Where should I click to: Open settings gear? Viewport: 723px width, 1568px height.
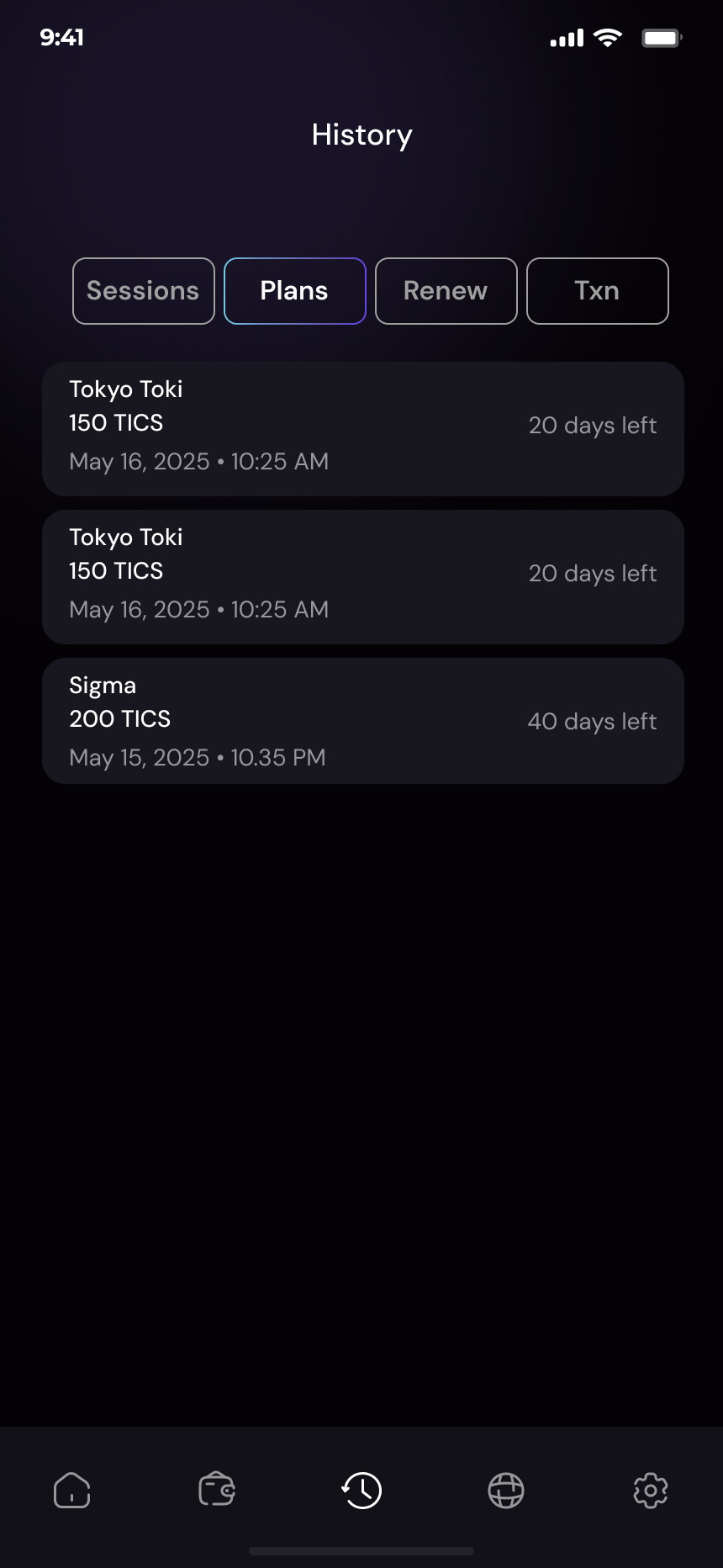651,1491
